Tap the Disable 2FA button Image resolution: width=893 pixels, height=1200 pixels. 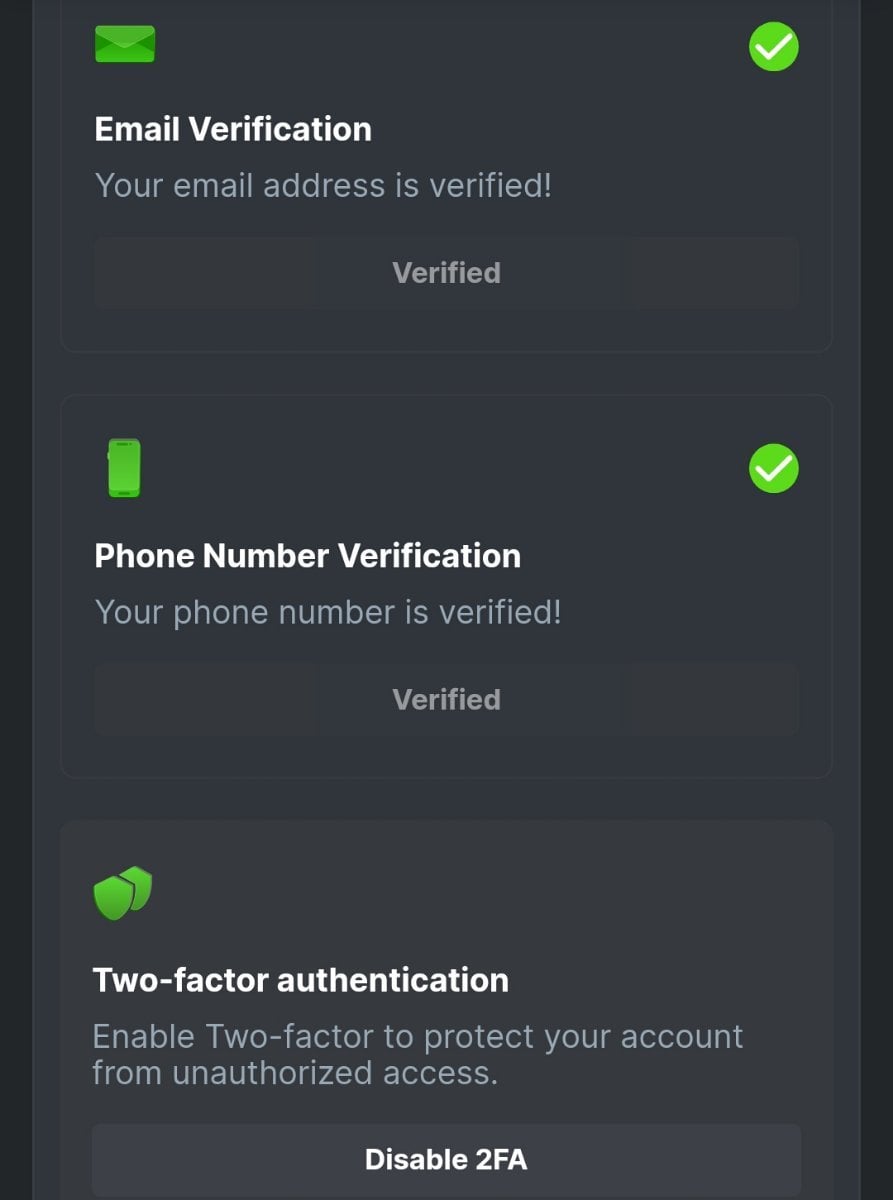[446, 1159]
